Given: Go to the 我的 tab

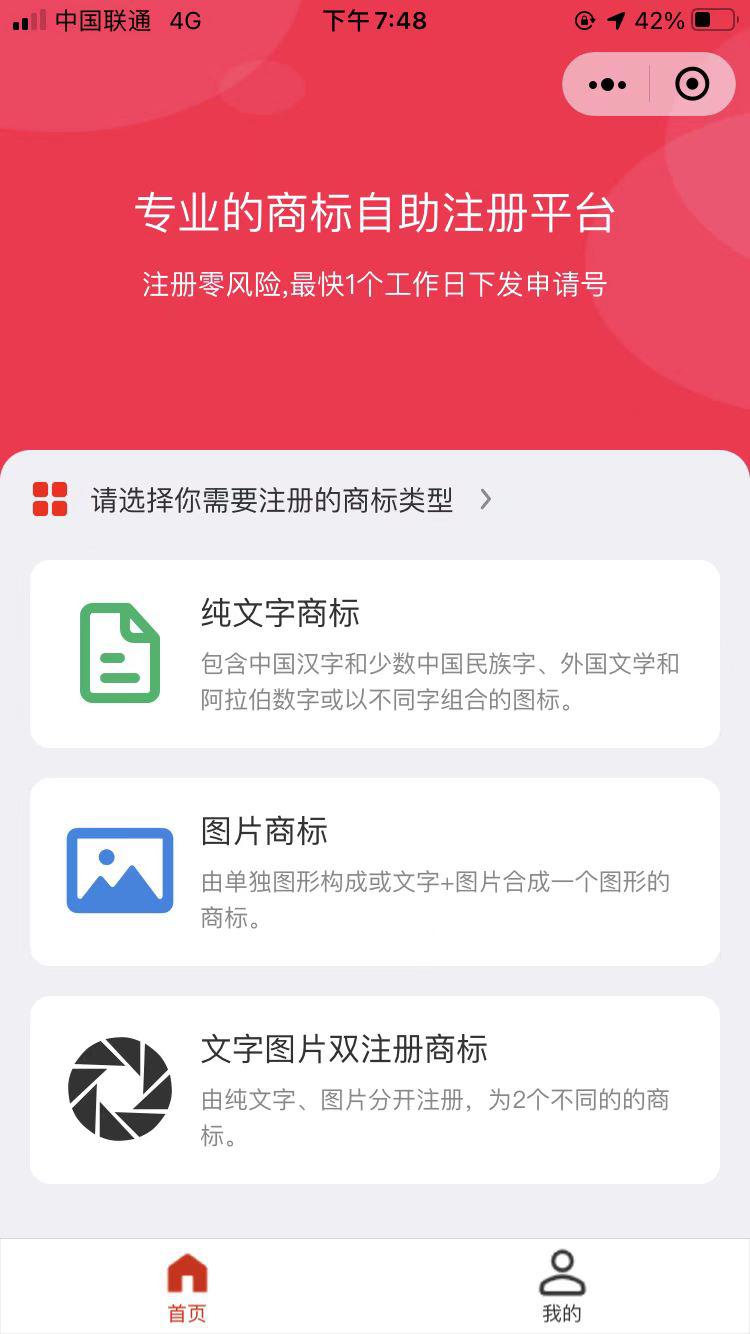Looking at the screenshot, I should point(562,1286).
